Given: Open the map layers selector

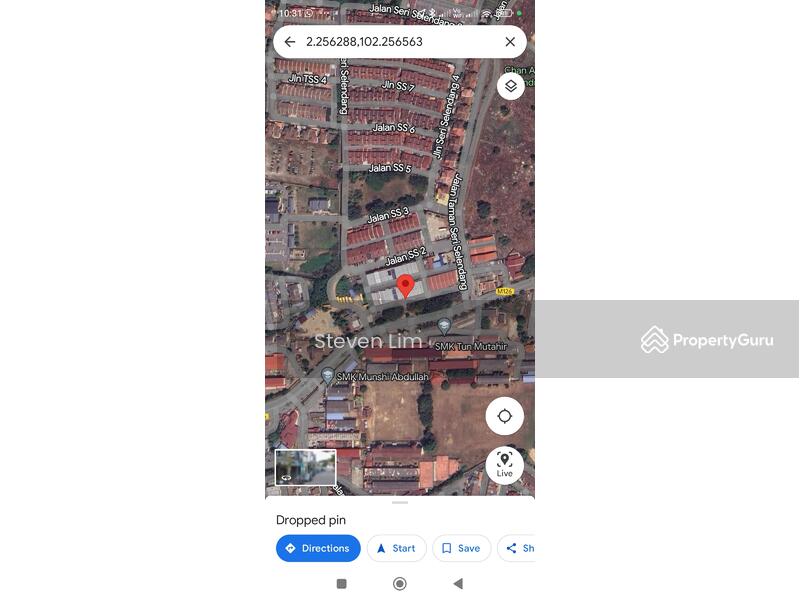Looking at the screenshot, I should (x=511, y=86).
